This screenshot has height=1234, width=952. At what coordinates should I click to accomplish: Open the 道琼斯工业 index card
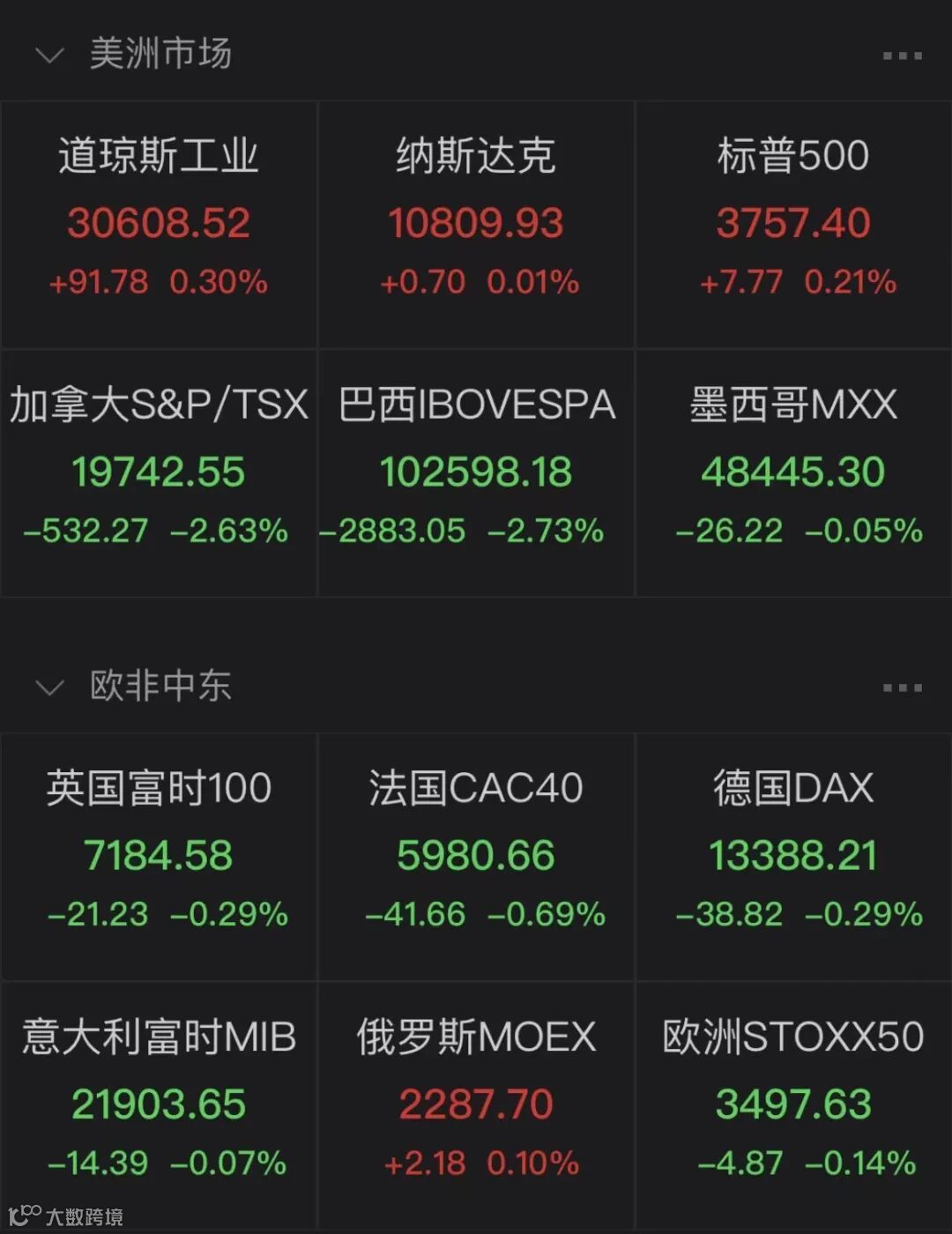coord(159,223)
